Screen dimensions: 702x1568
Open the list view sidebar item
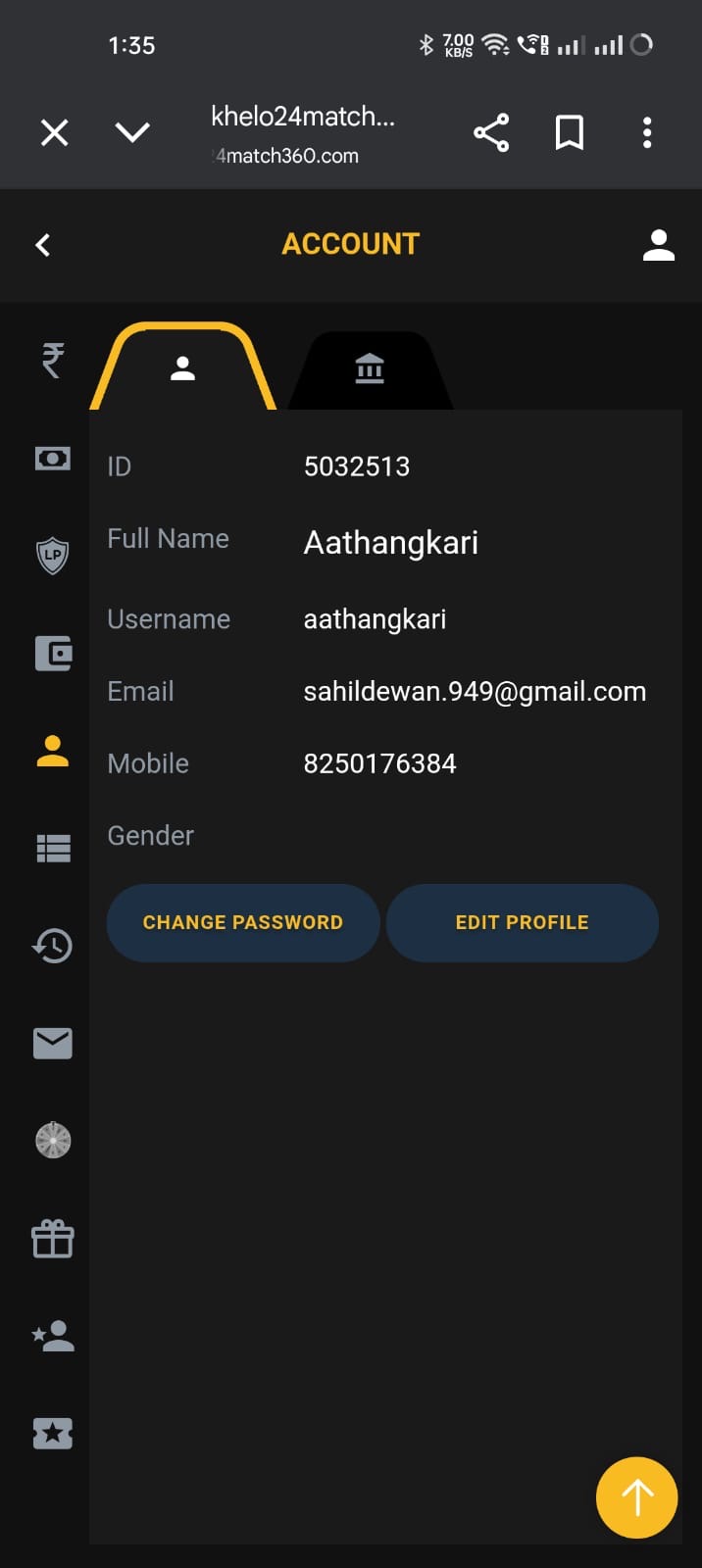[x=53, y=848]
